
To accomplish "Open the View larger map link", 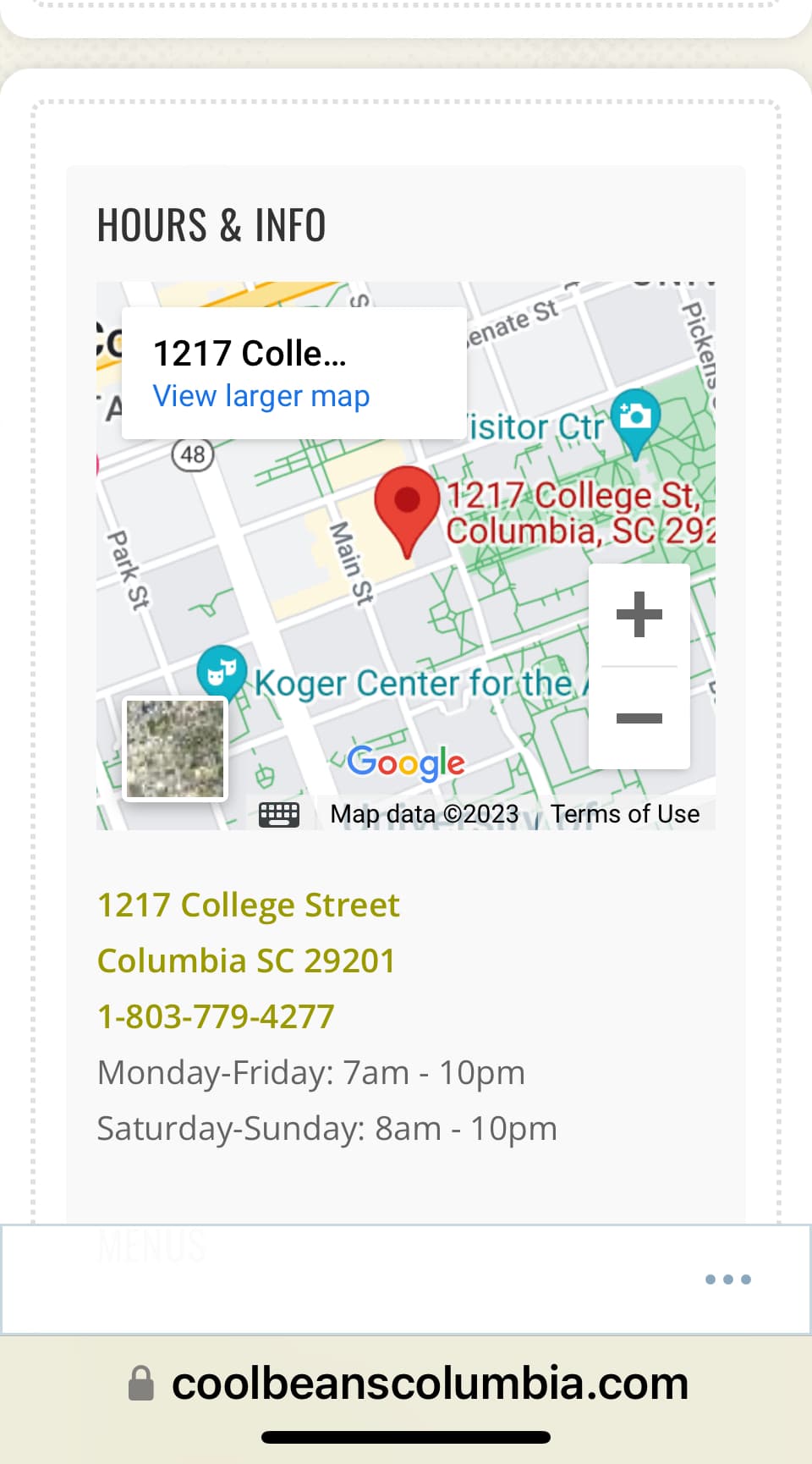I will pyautogui.click(x=261, y=396).
